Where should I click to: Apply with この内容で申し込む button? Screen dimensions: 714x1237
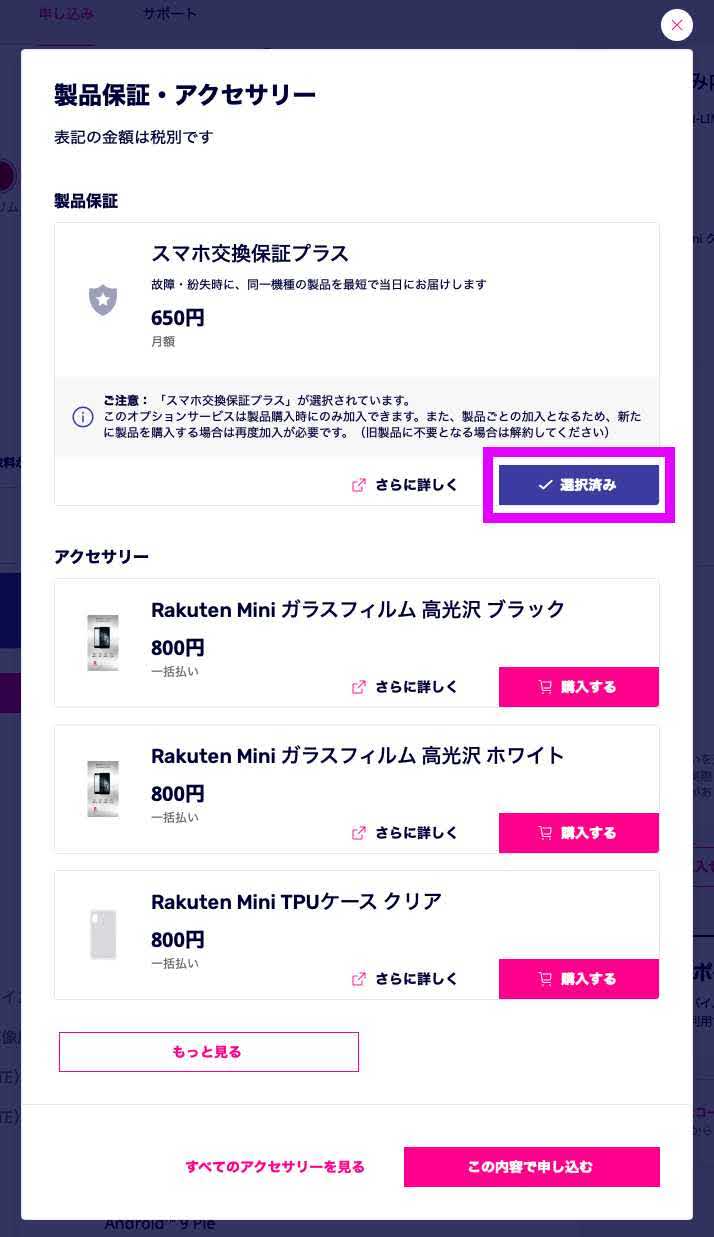[x=531, y=1167]
